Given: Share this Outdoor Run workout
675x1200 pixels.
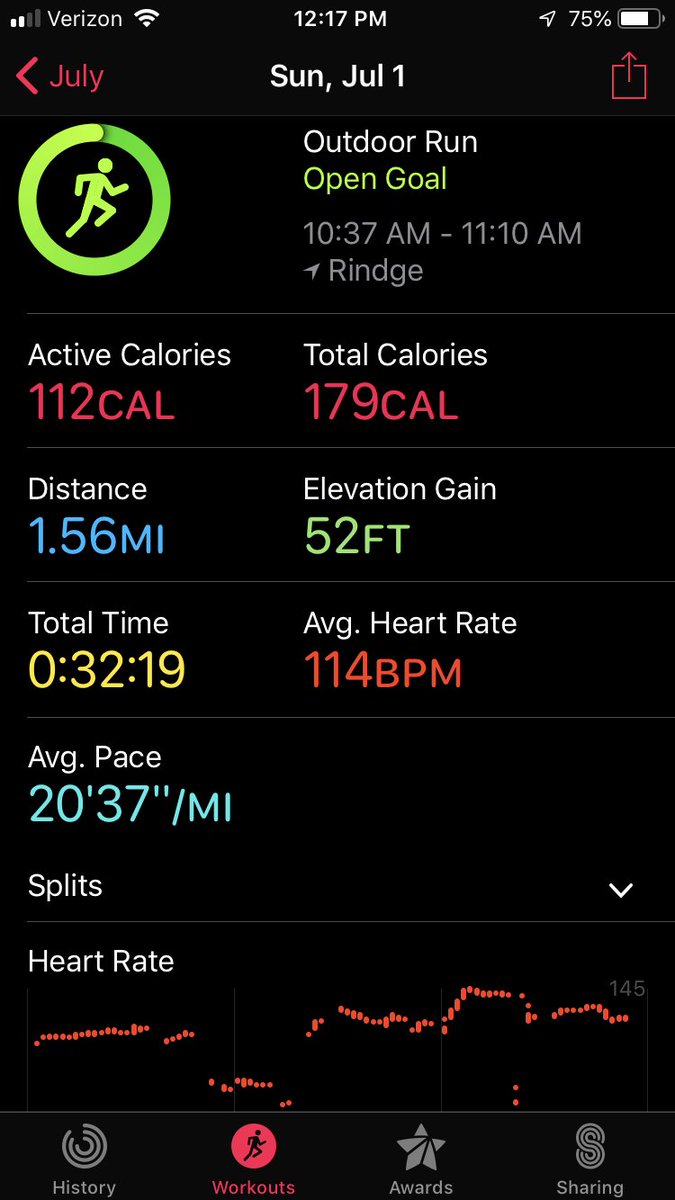Looking at the screenshot, I should coord(629,76).
